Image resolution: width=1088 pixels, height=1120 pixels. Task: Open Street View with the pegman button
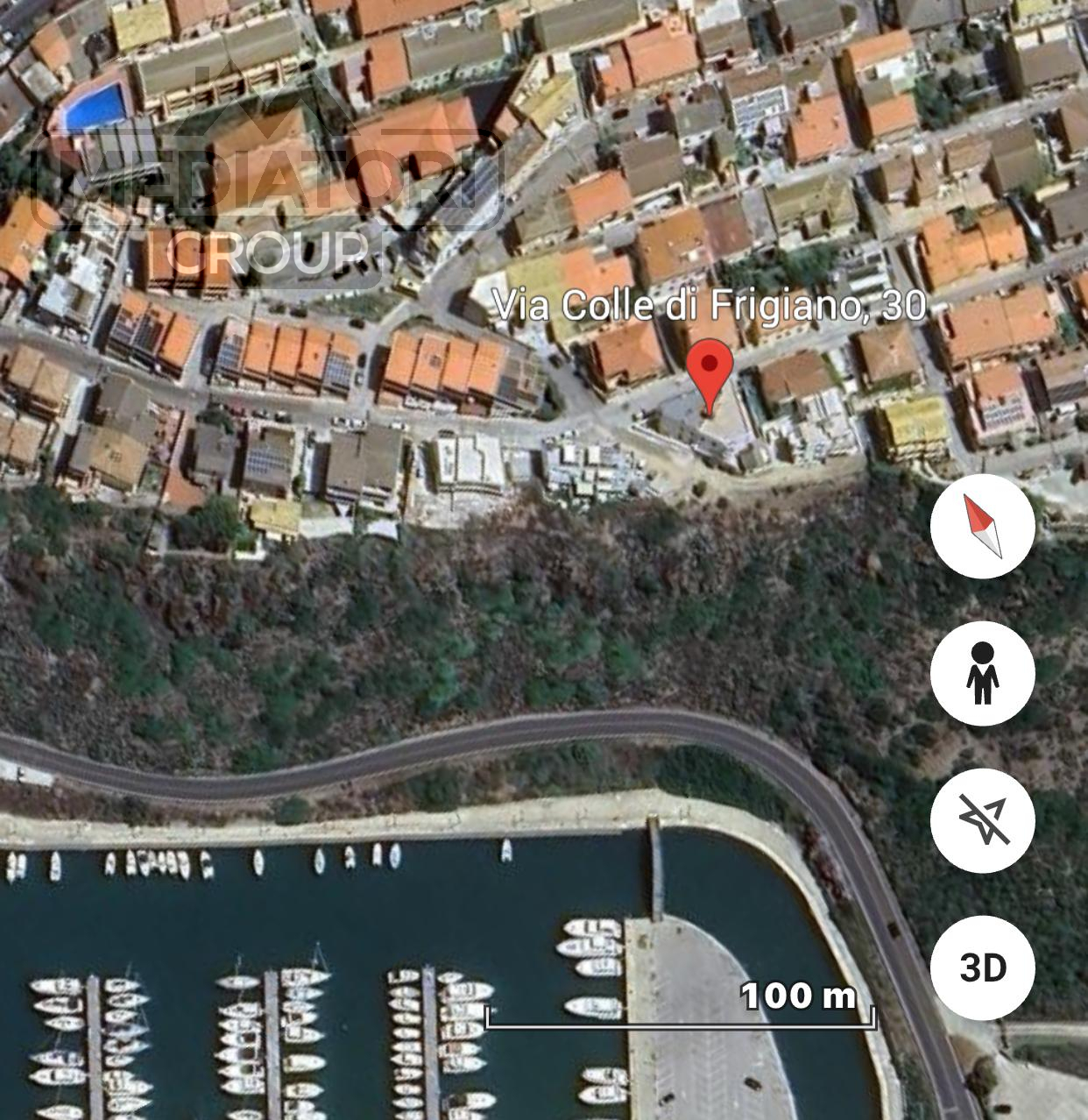(982, 673)
